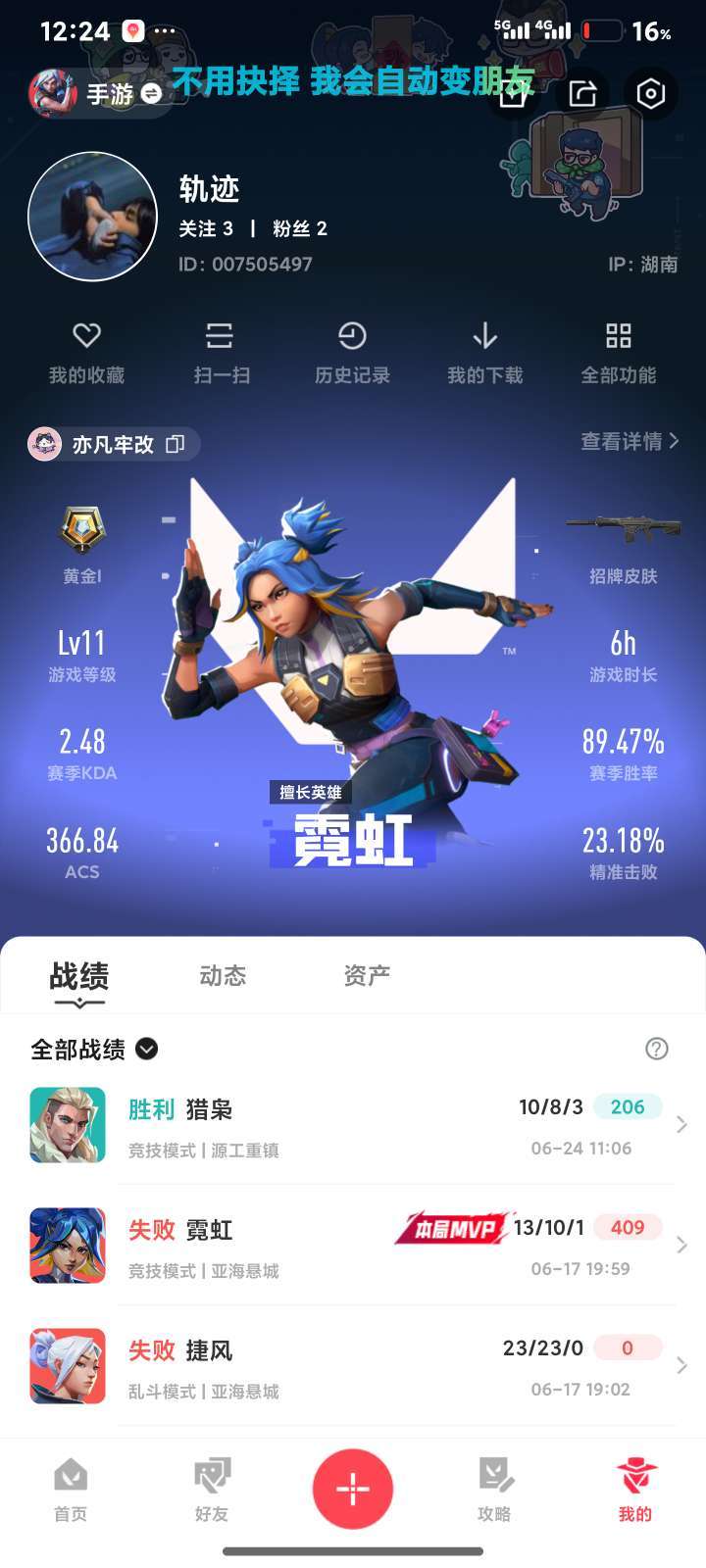Viewport: 706px width, 1568px height.
Task: Open the help question mark icon
Action: pos(657,1049)
